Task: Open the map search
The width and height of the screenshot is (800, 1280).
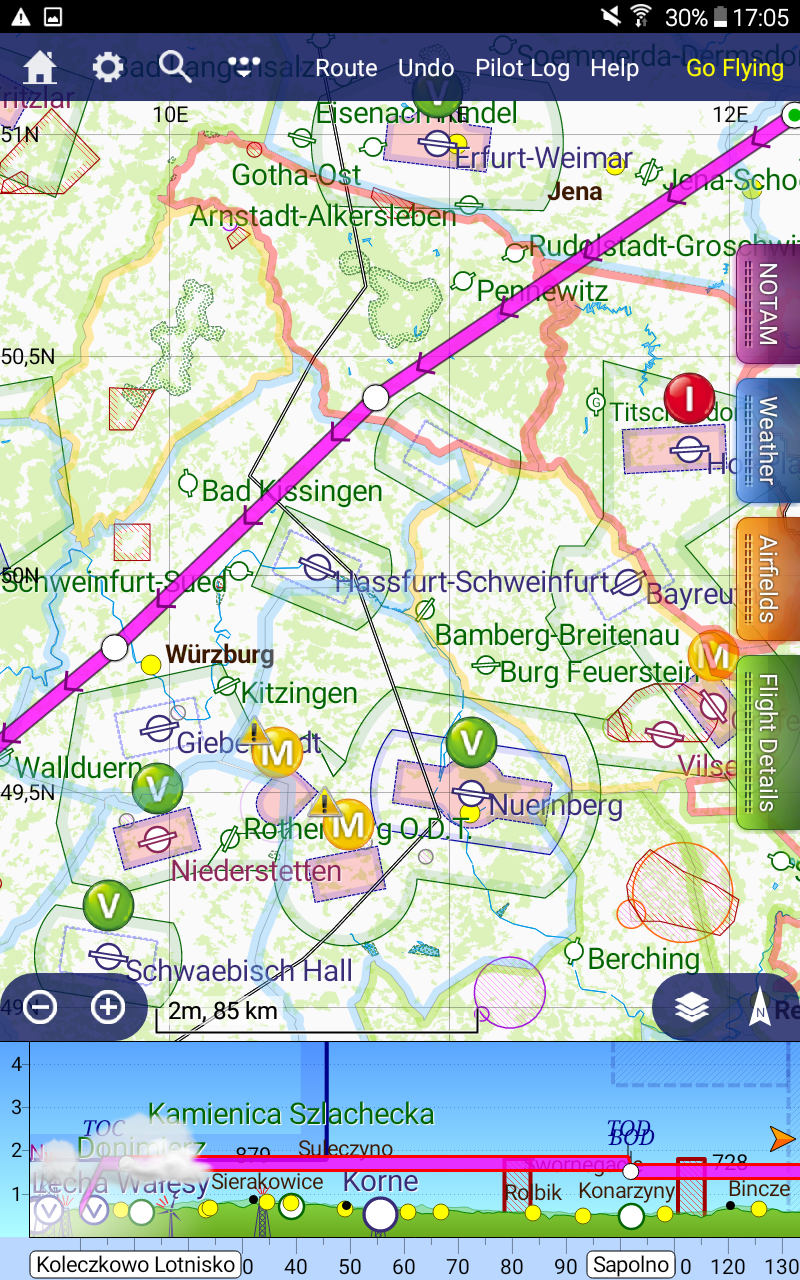Action: coord(175,68)
